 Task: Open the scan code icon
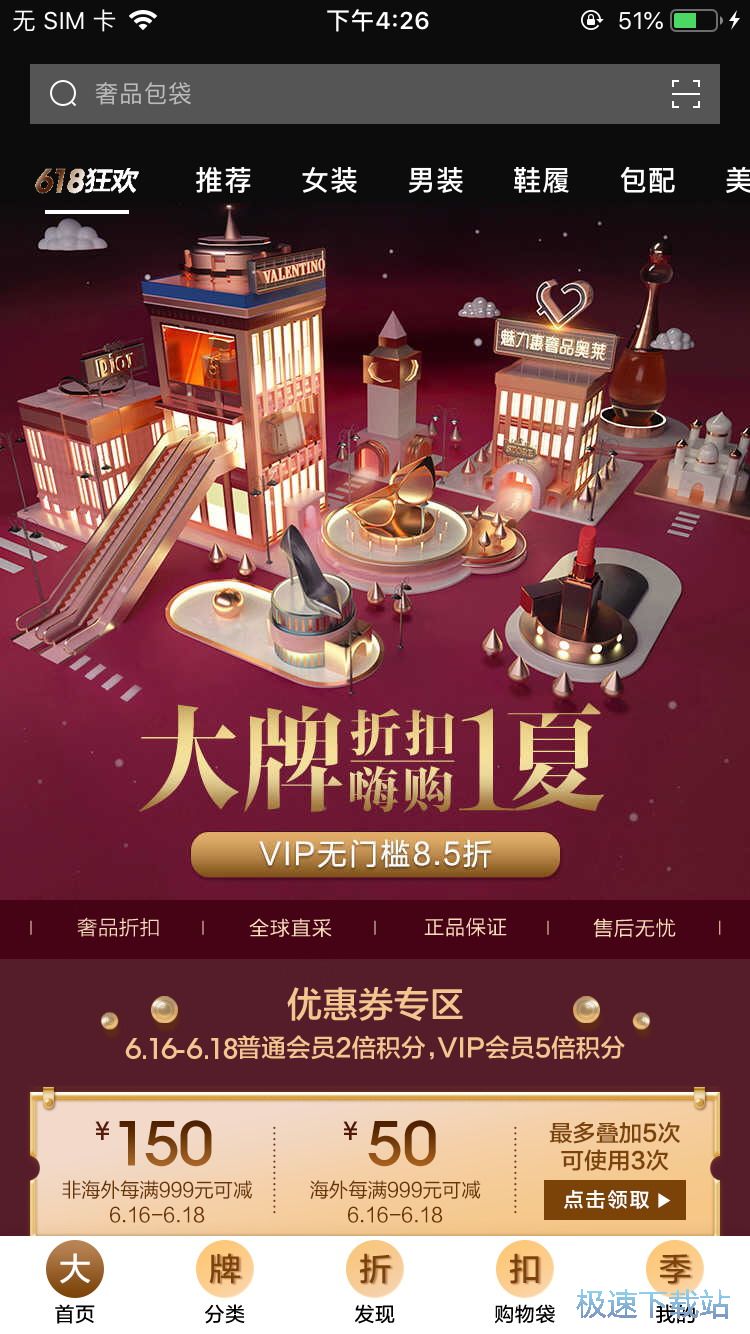[x=685, y=94]
